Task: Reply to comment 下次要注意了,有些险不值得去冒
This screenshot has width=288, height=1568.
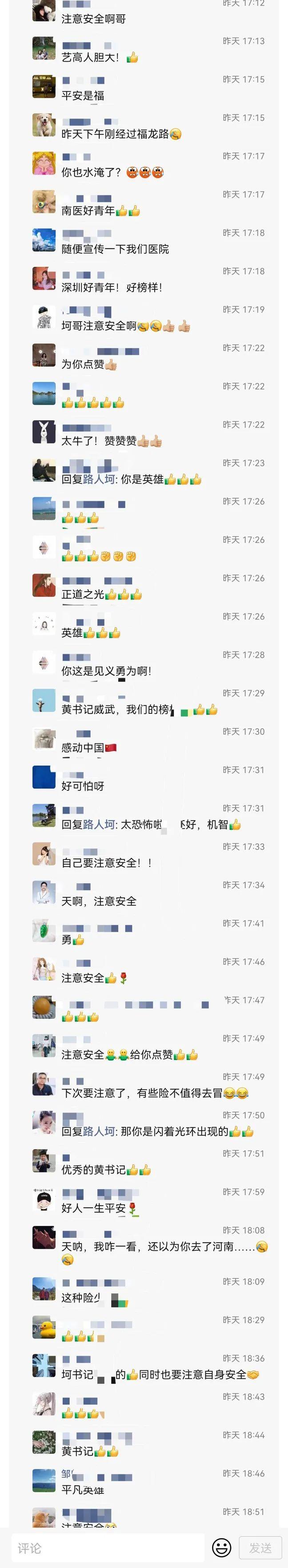Action: click(x=142, y=1092)
